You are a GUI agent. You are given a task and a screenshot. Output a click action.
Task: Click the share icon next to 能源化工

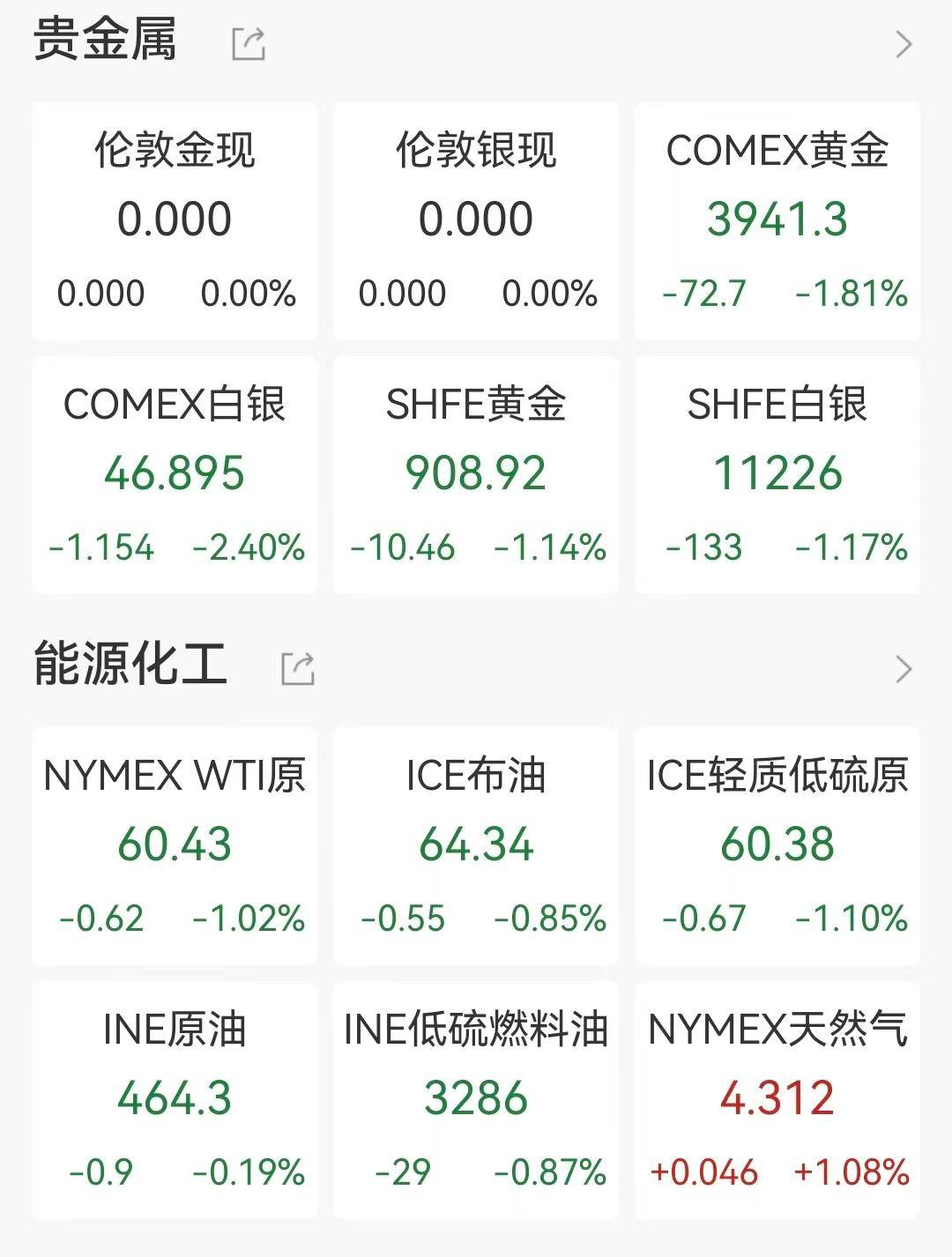(x=297, y=668)
